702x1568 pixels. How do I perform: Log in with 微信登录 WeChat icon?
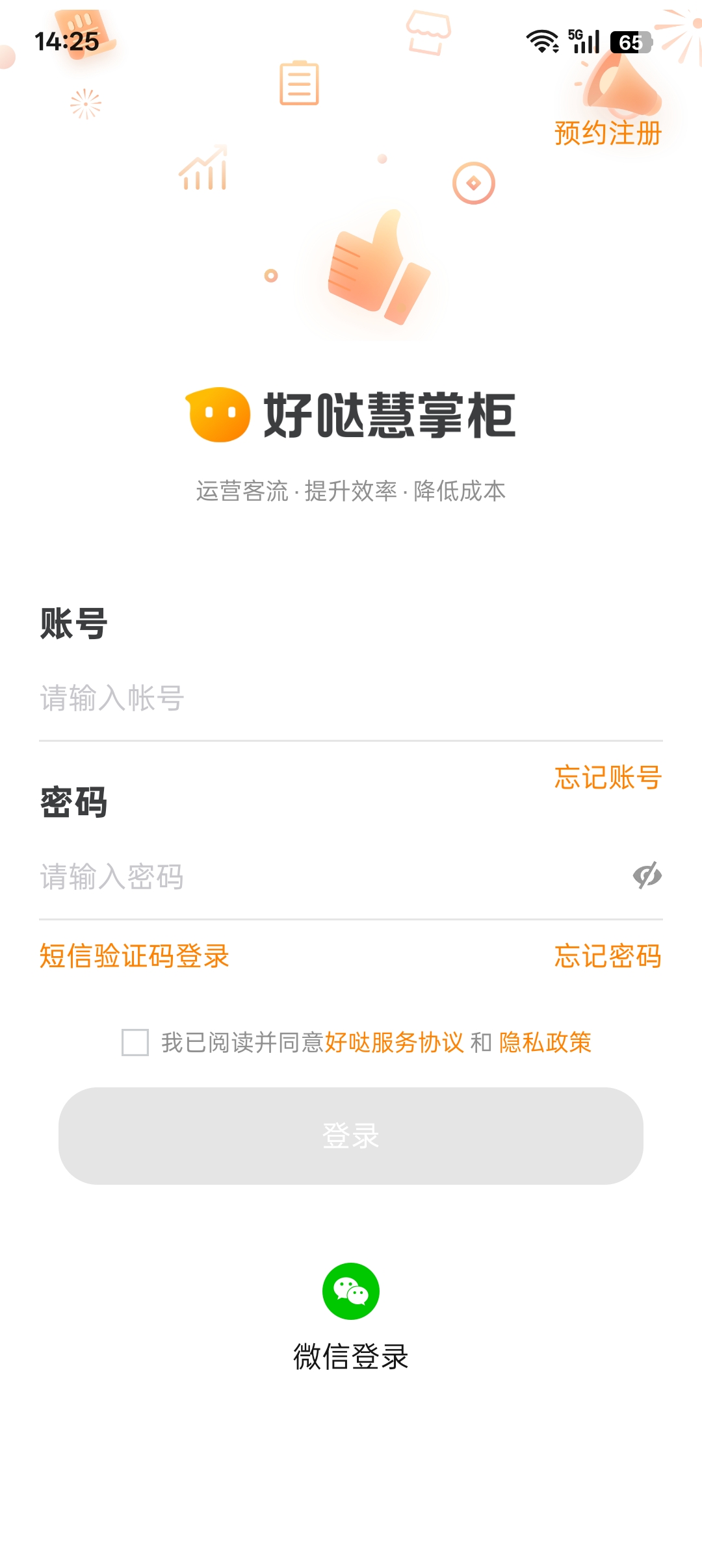pos(351,1291)
